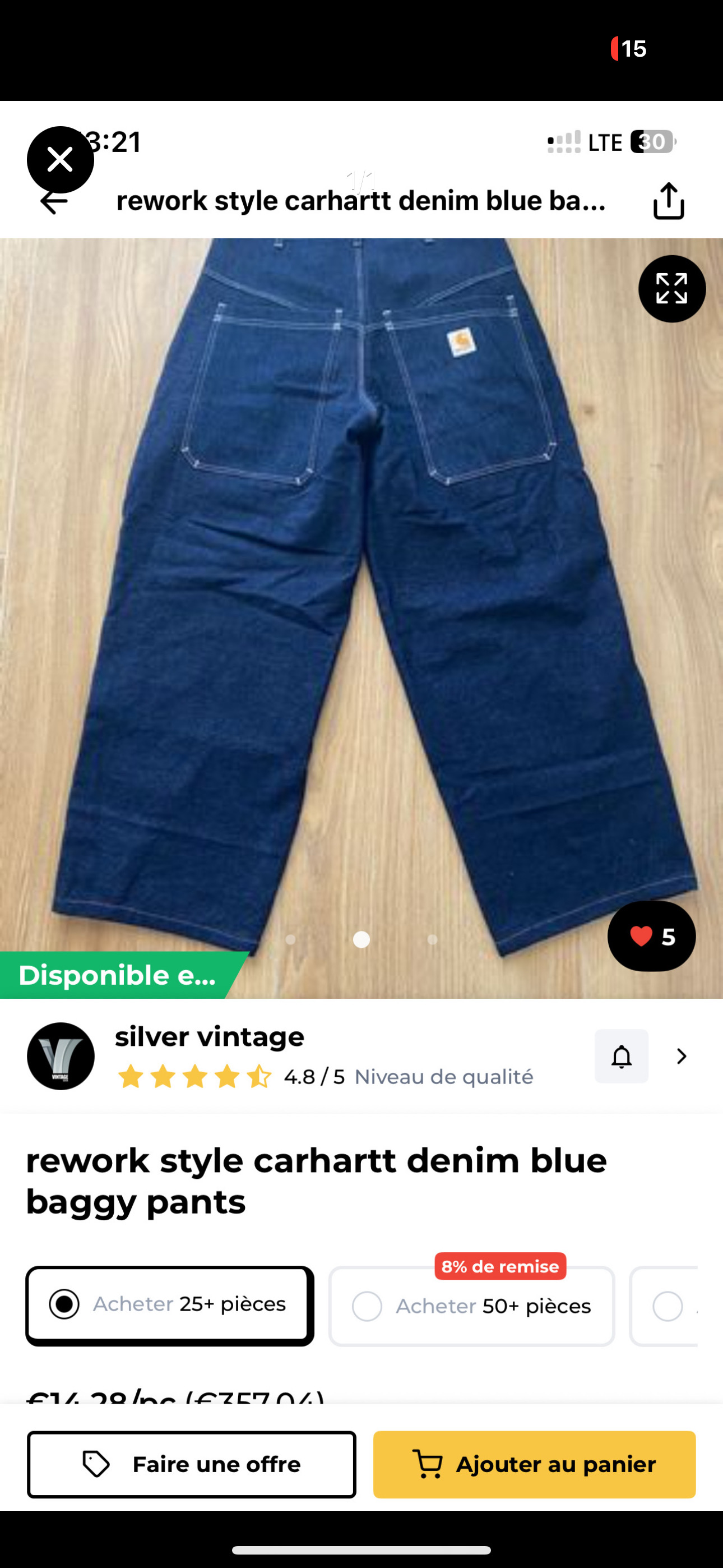
Task: Select Acheter 25+ pièces option
Action: [x=169, y=1304]
